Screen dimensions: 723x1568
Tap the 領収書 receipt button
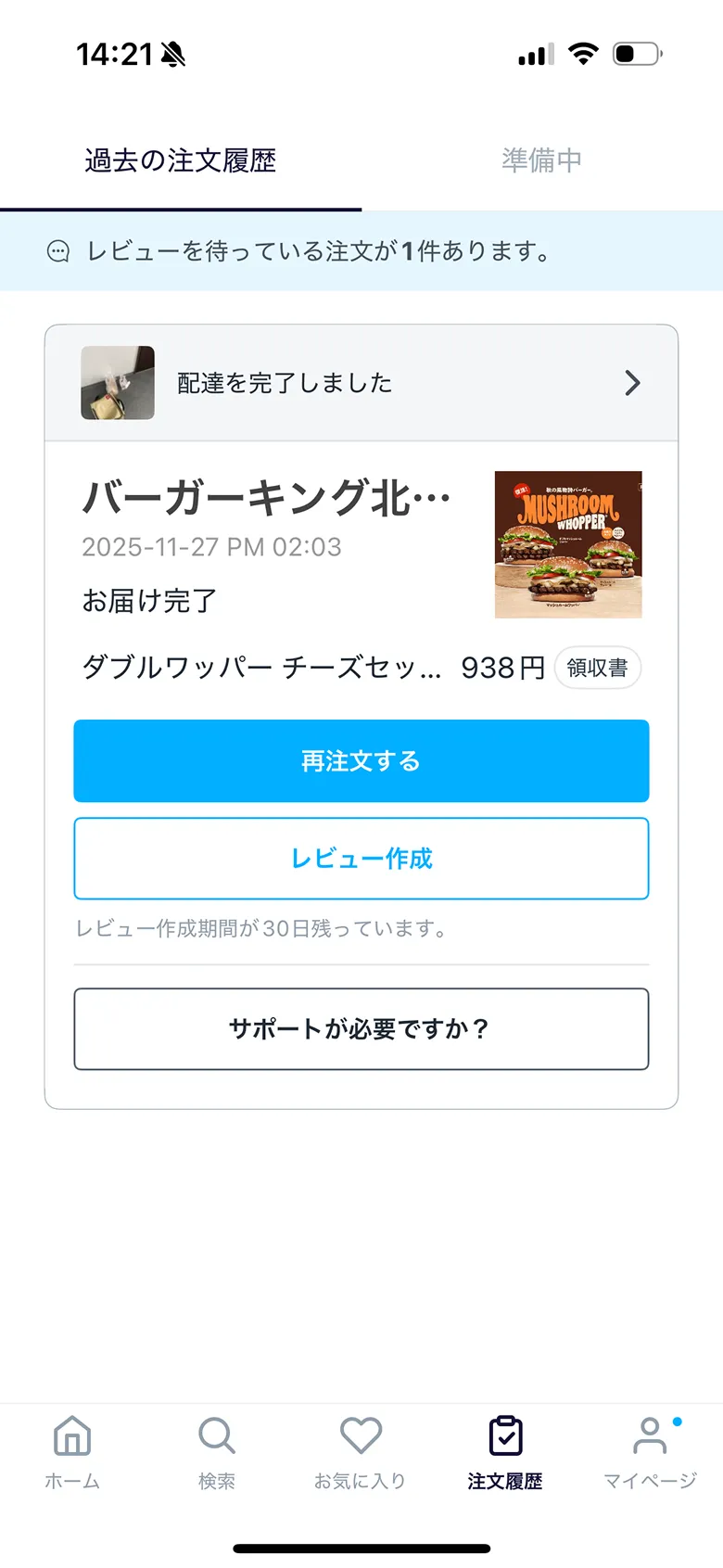pyautogui.click(x=597, y=668)
